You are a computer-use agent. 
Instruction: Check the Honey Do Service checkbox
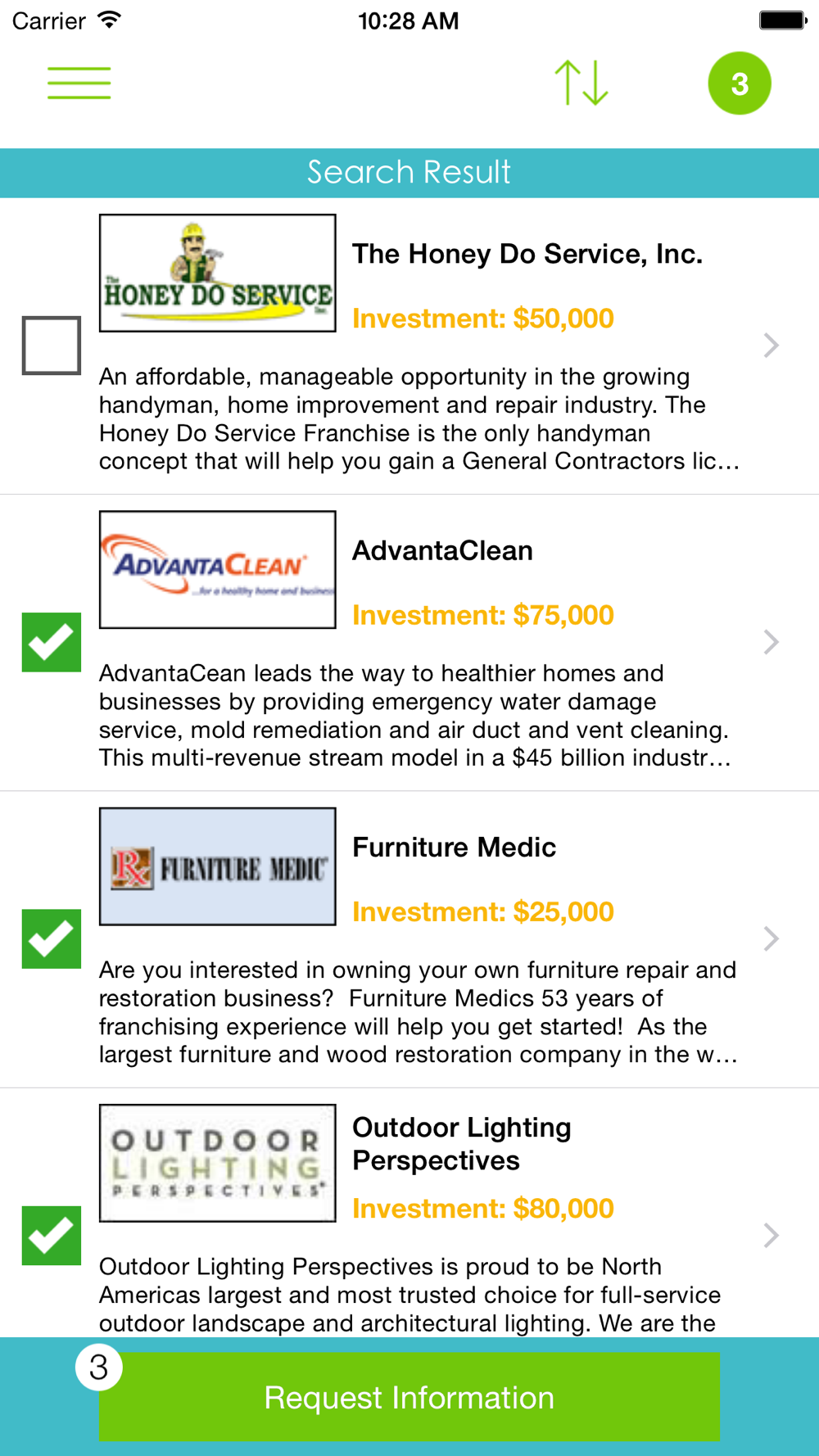(52, 346)
